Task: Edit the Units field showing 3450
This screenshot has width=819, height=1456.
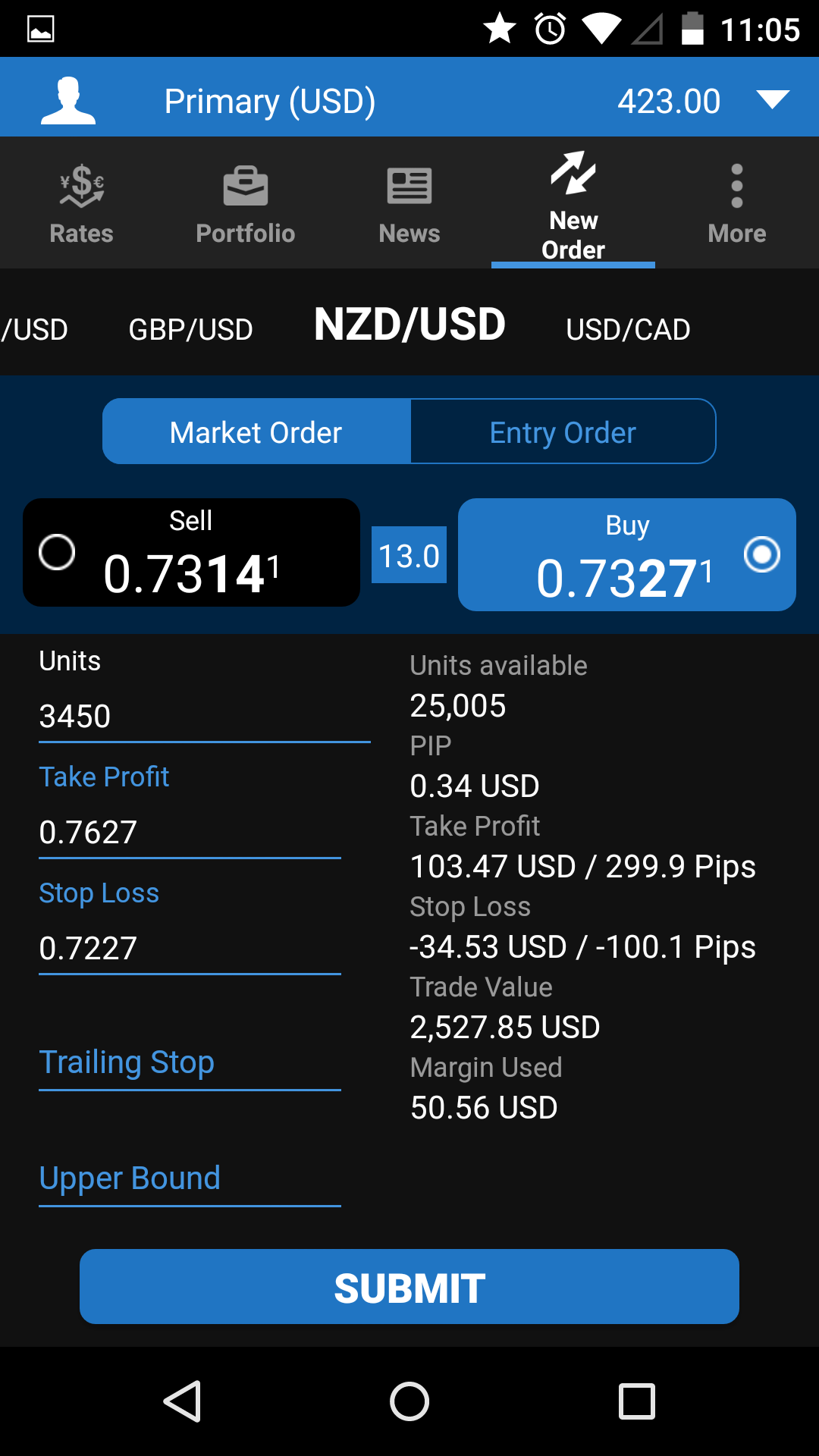Action: [x=203, y=717]
